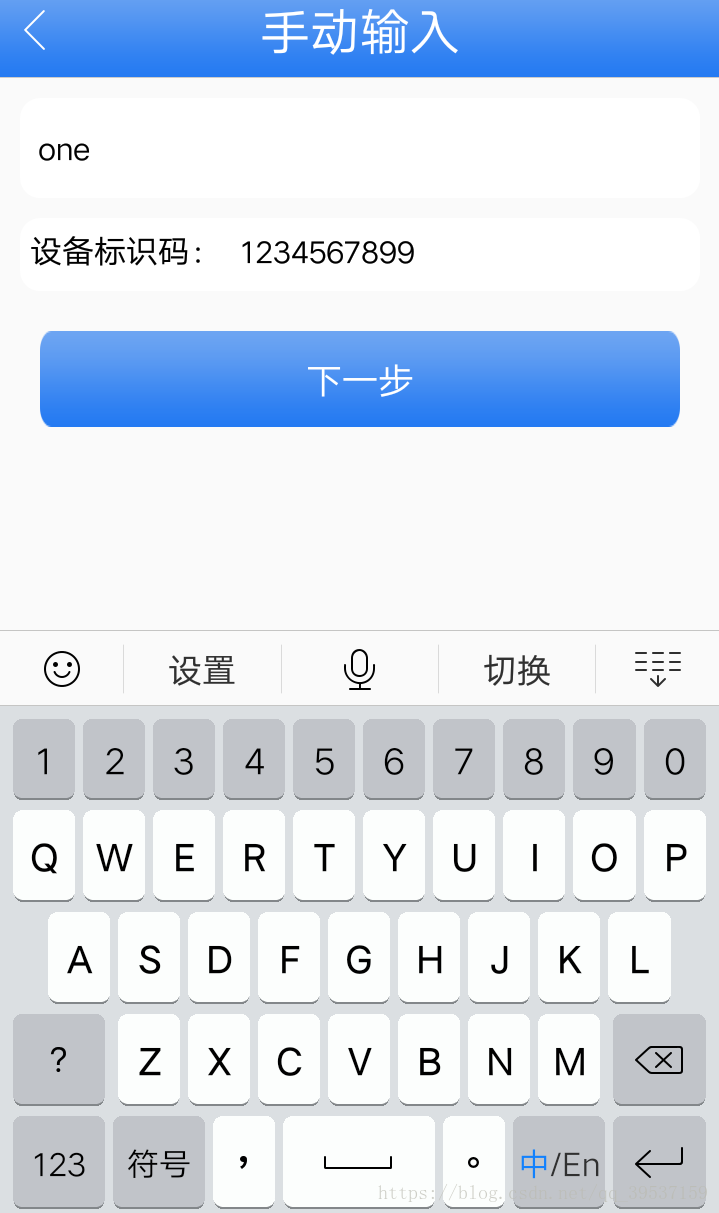This screenshot has width=719, height=1213.
Task: Go back using the top-left arrow
Action: click(x=35, y=31)
